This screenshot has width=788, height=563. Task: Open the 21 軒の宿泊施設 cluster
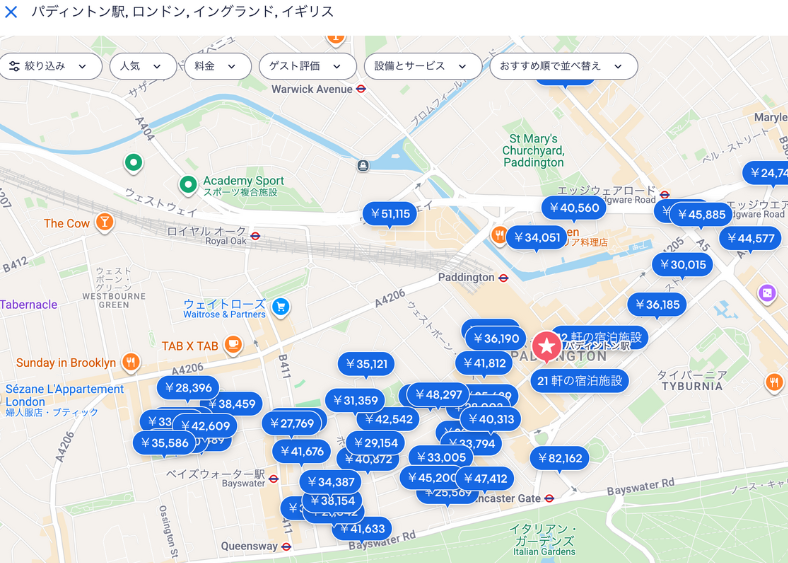[580, 380]
